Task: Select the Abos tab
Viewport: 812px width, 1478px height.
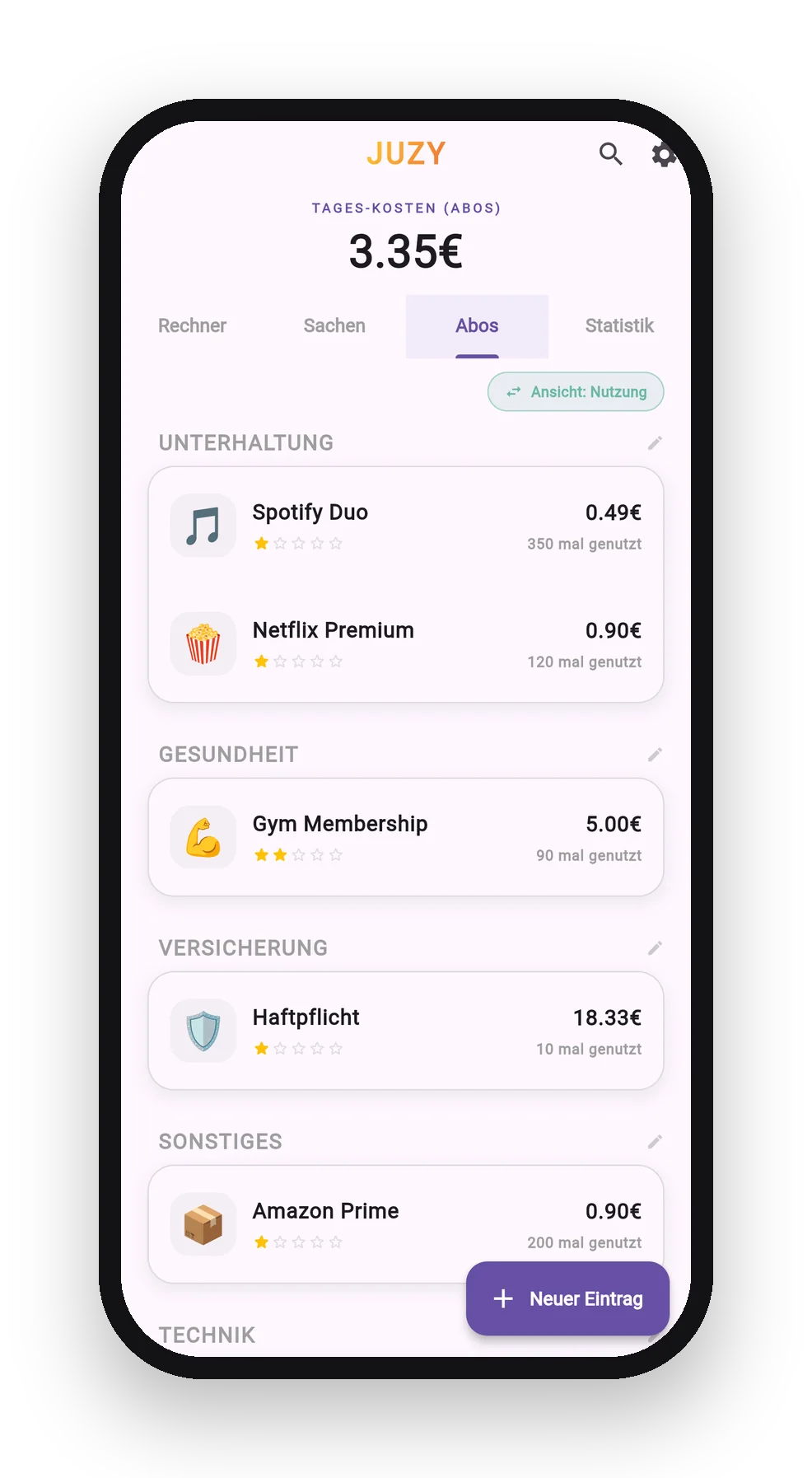Action: point(477,326)
